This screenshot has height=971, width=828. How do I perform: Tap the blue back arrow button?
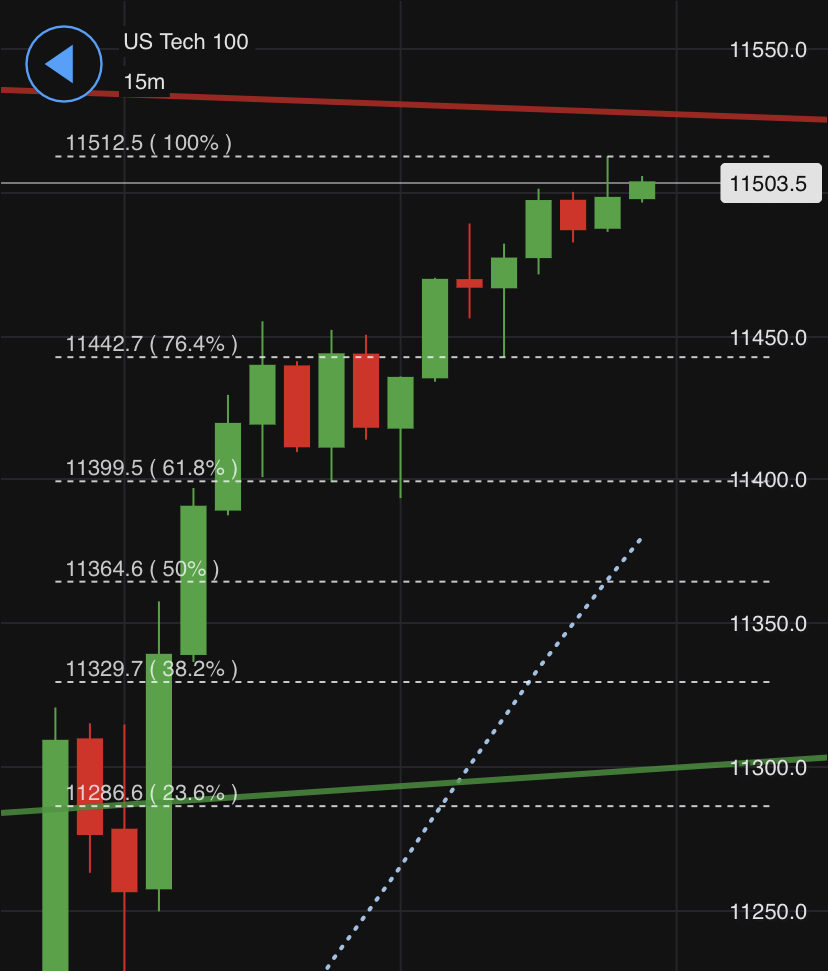(63, 63)
